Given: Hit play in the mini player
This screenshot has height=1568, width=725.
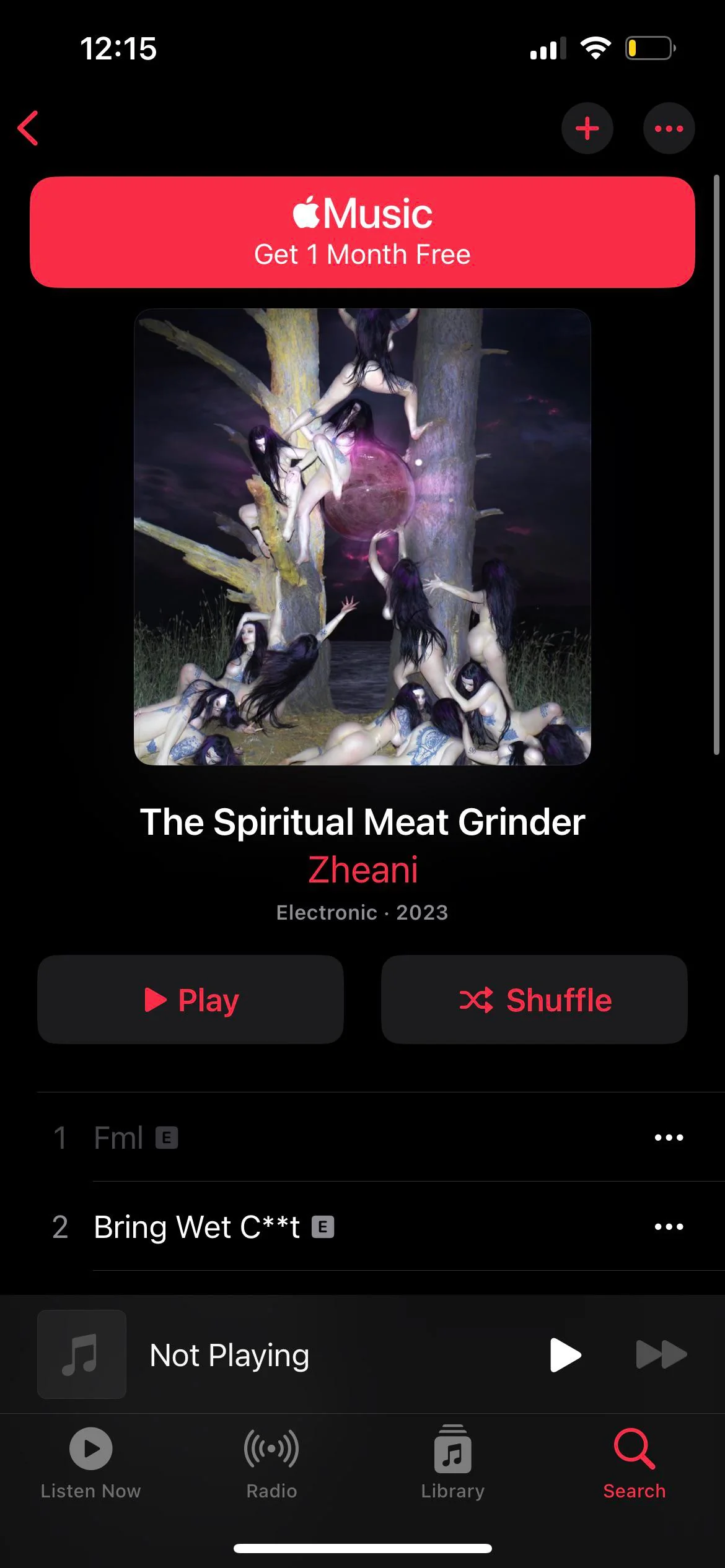Looking at the screenshot, I should (565, 1355).
